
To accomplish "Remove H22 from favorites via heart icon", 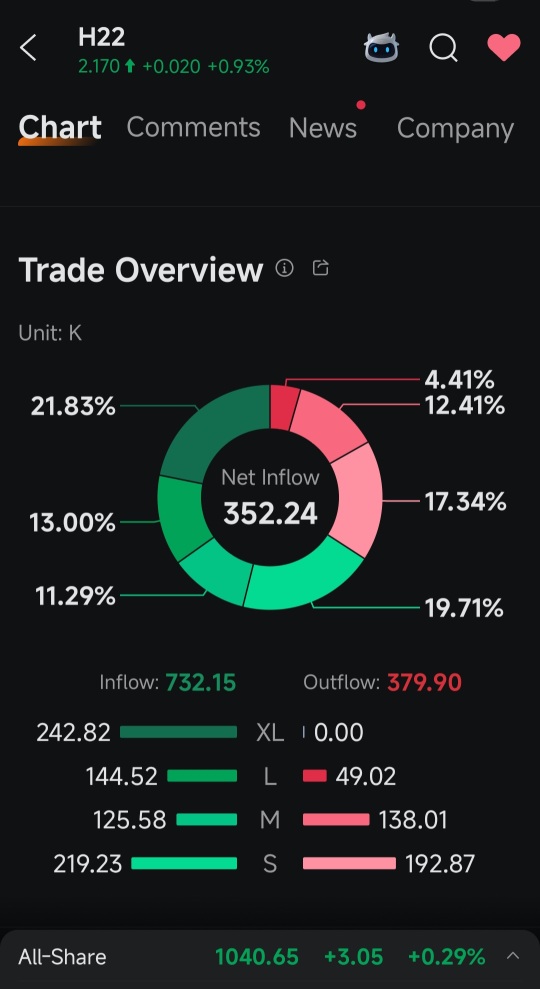I will 504,47.
